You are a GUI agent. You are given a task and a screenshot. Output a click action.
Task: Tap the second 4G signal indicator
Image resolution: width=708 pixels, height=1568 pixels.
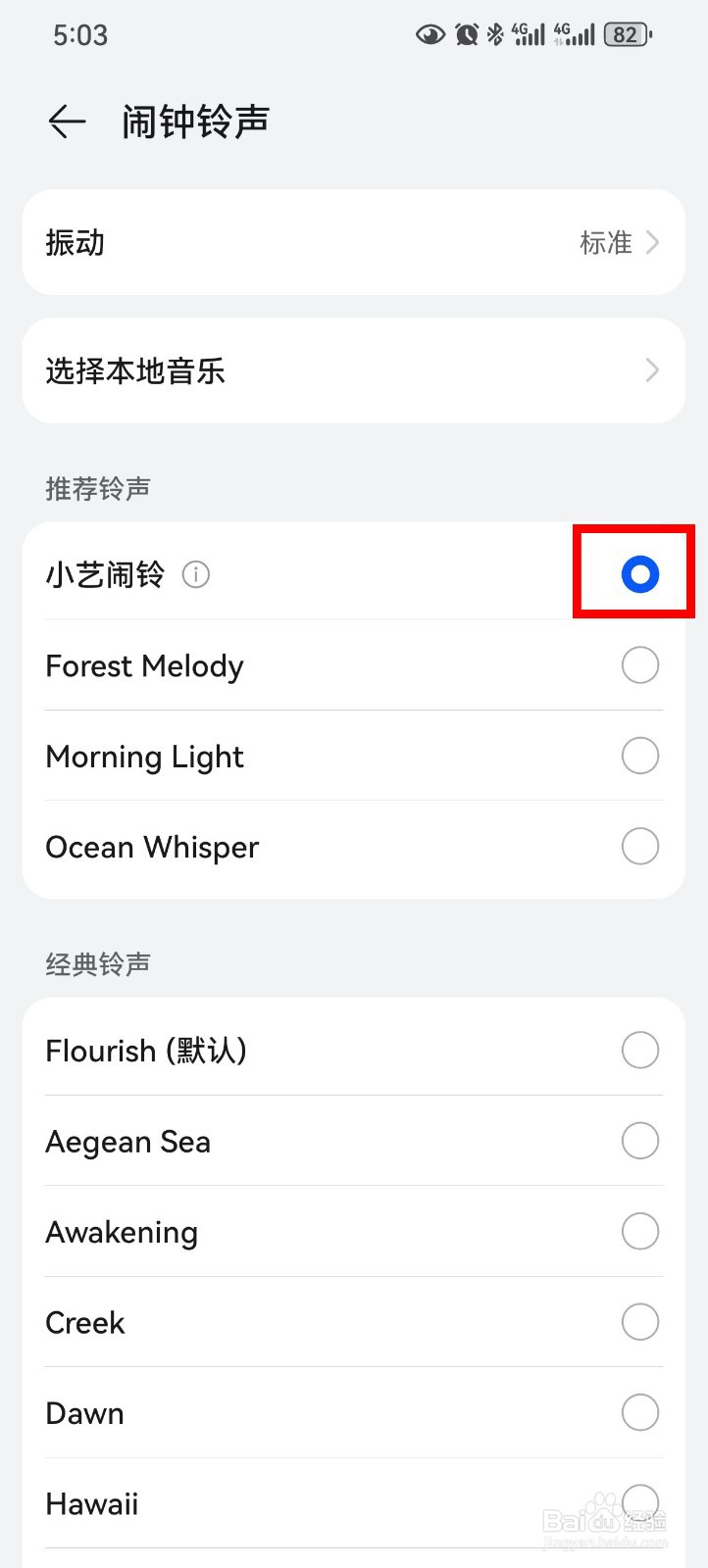(x=579, y=34)
